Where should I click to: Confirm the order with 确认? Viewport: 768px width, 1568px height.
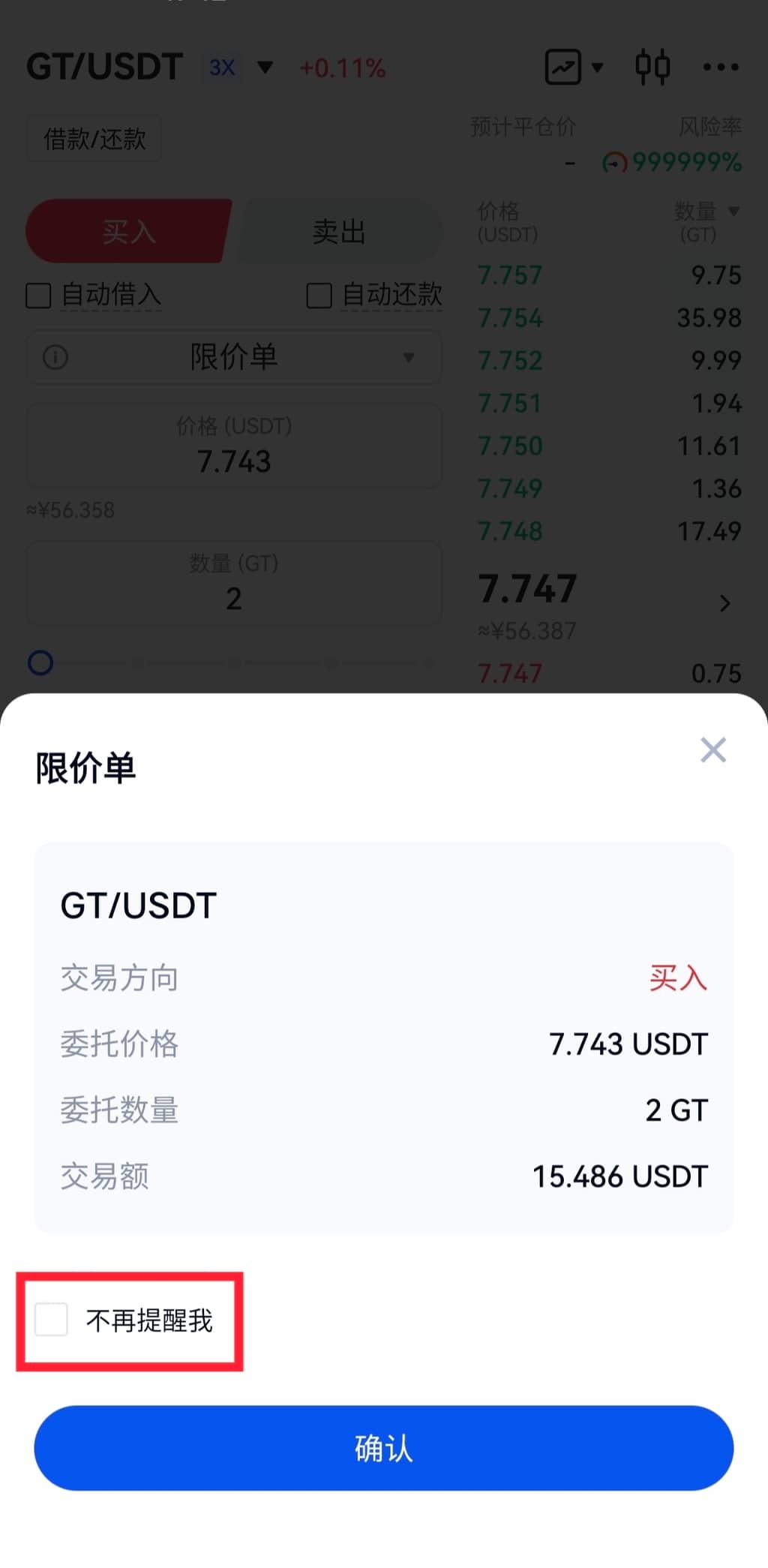pos(383,1448)
